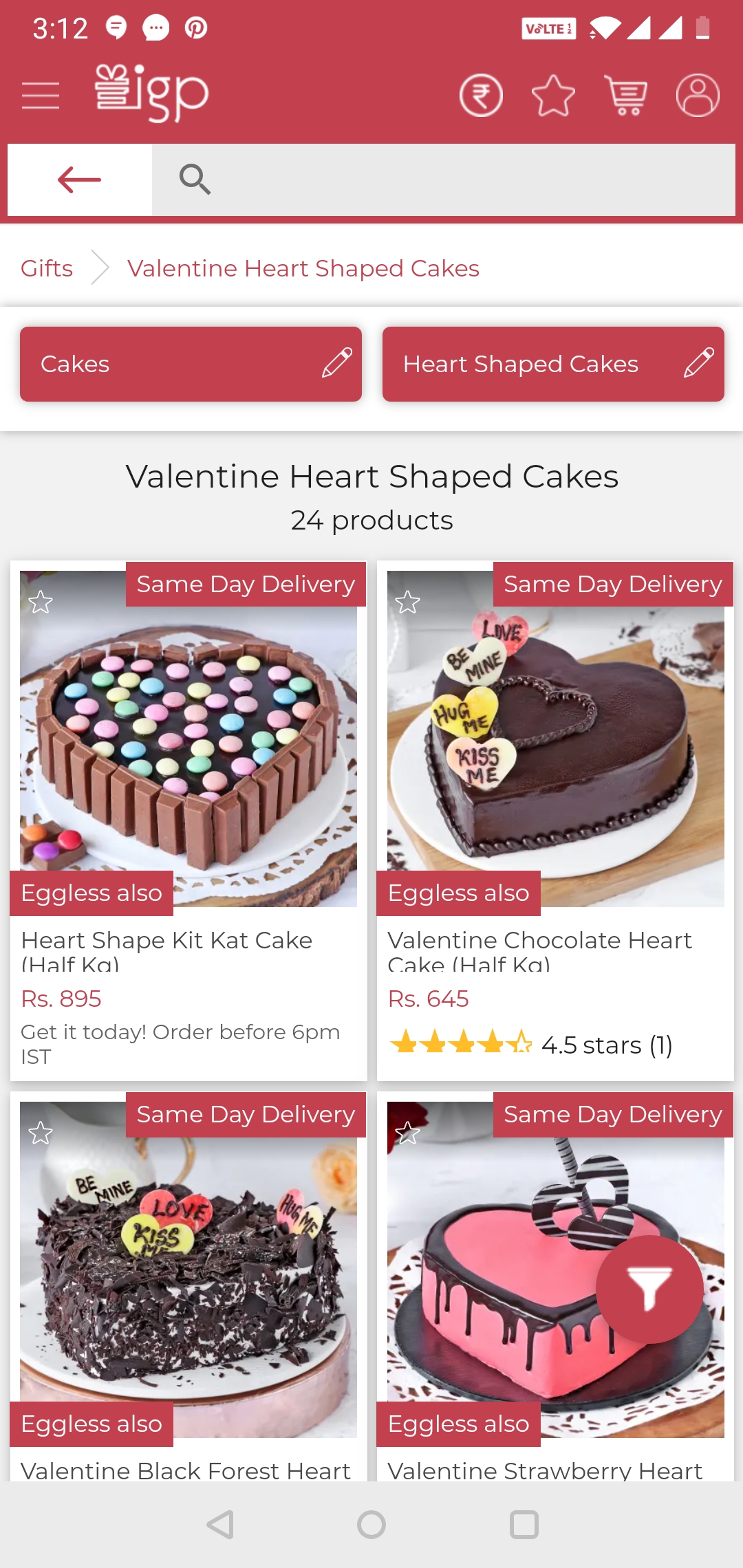Wishlist the Valentine Strawberry Heart cake

pyautogui.click(x=407, y=1133)
